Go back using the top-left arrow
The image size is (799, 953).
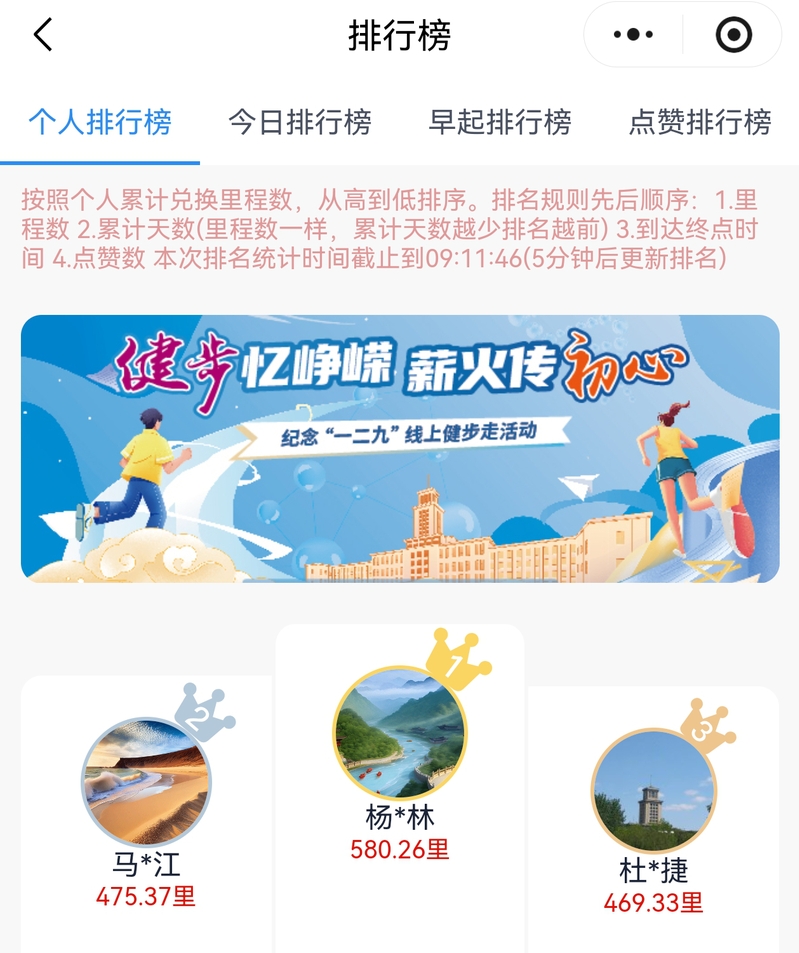coord(42,36)
